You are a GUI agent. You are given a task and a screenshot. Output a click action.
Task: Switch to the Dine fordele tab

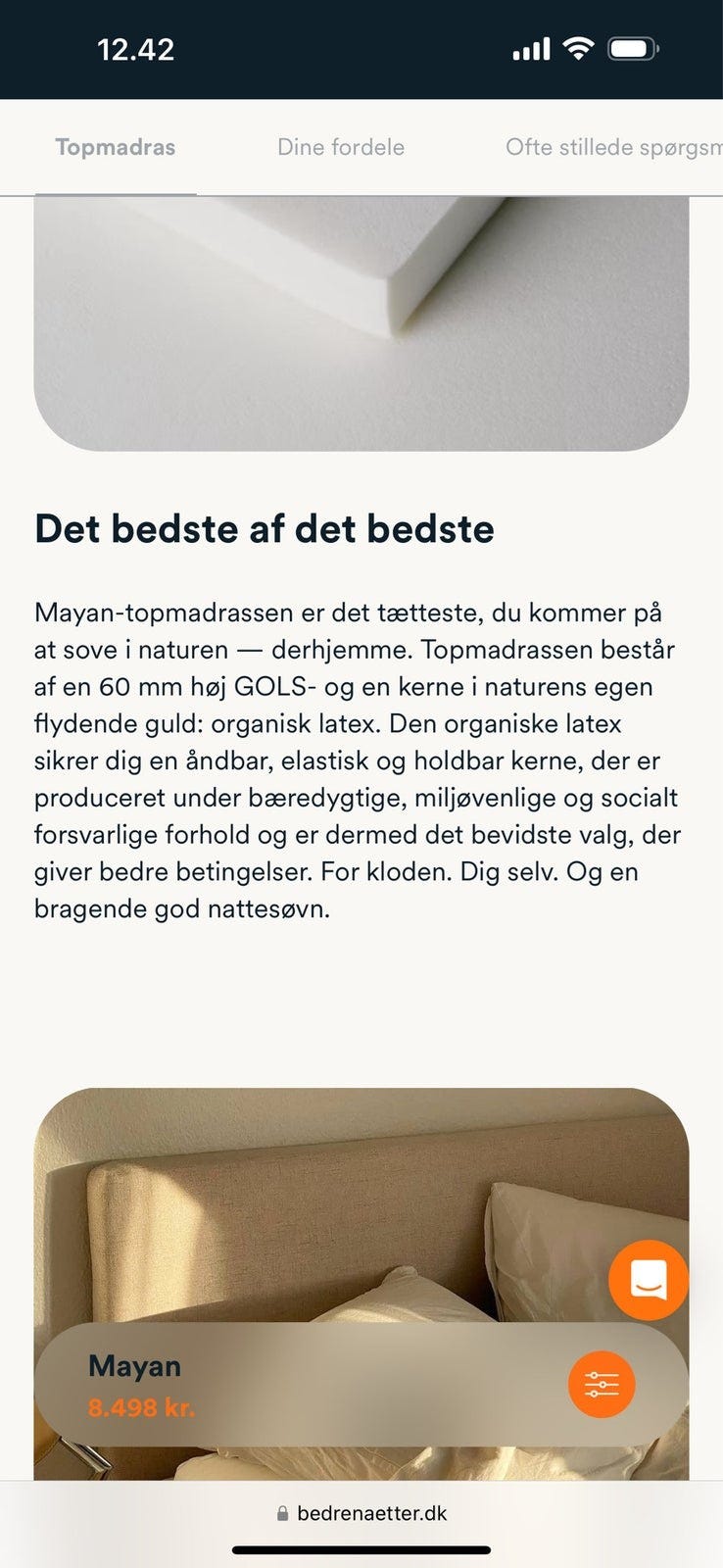click(342, 147)
